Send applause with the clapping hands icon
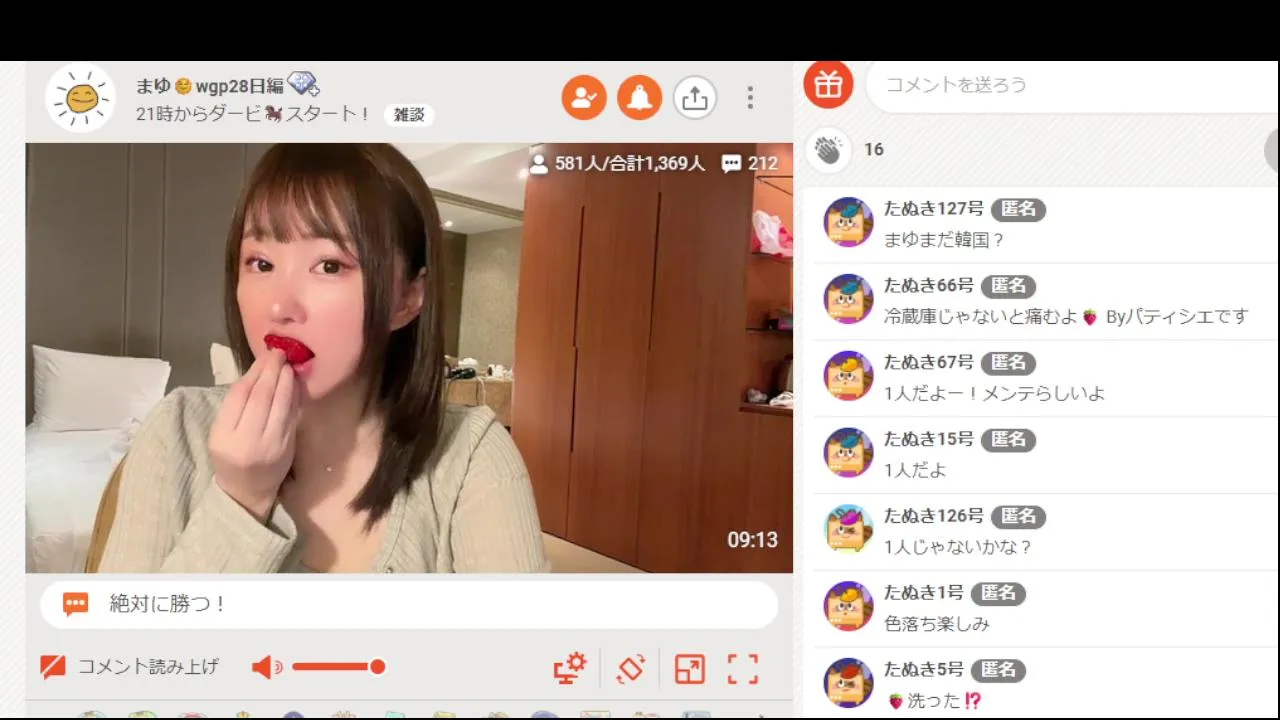The image size is (1280, 720). pyautogui.click(x=828, y=150)
